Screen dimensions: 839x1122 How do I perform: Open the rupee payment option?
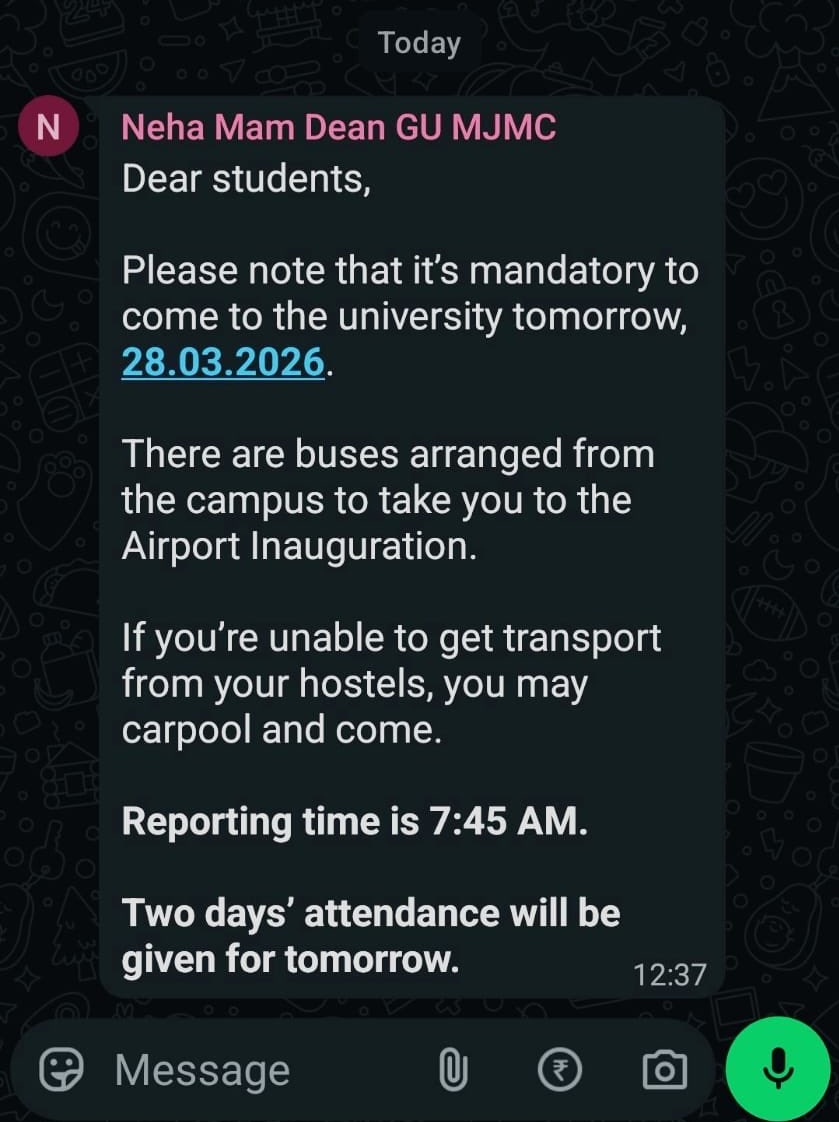tap(559, 1070)
